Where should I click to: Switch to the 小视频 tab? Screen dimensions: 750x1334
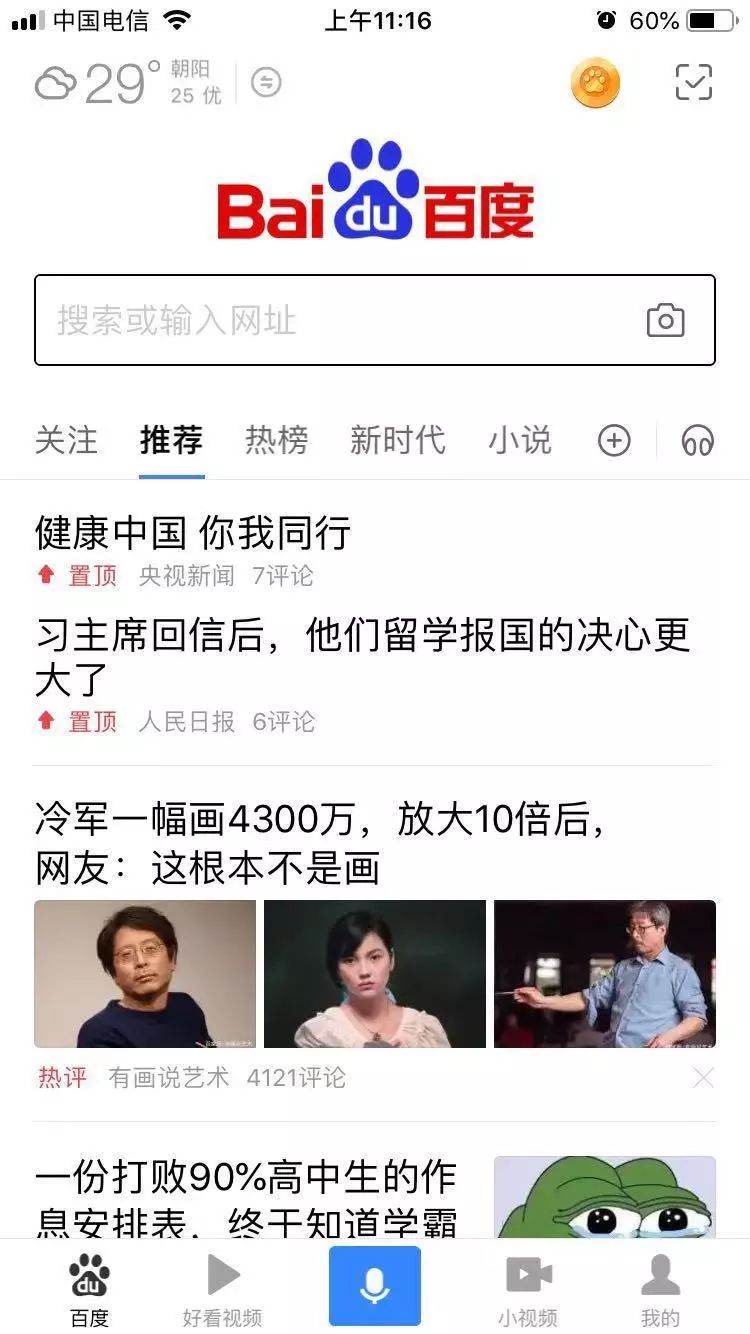click(528, 1290)
